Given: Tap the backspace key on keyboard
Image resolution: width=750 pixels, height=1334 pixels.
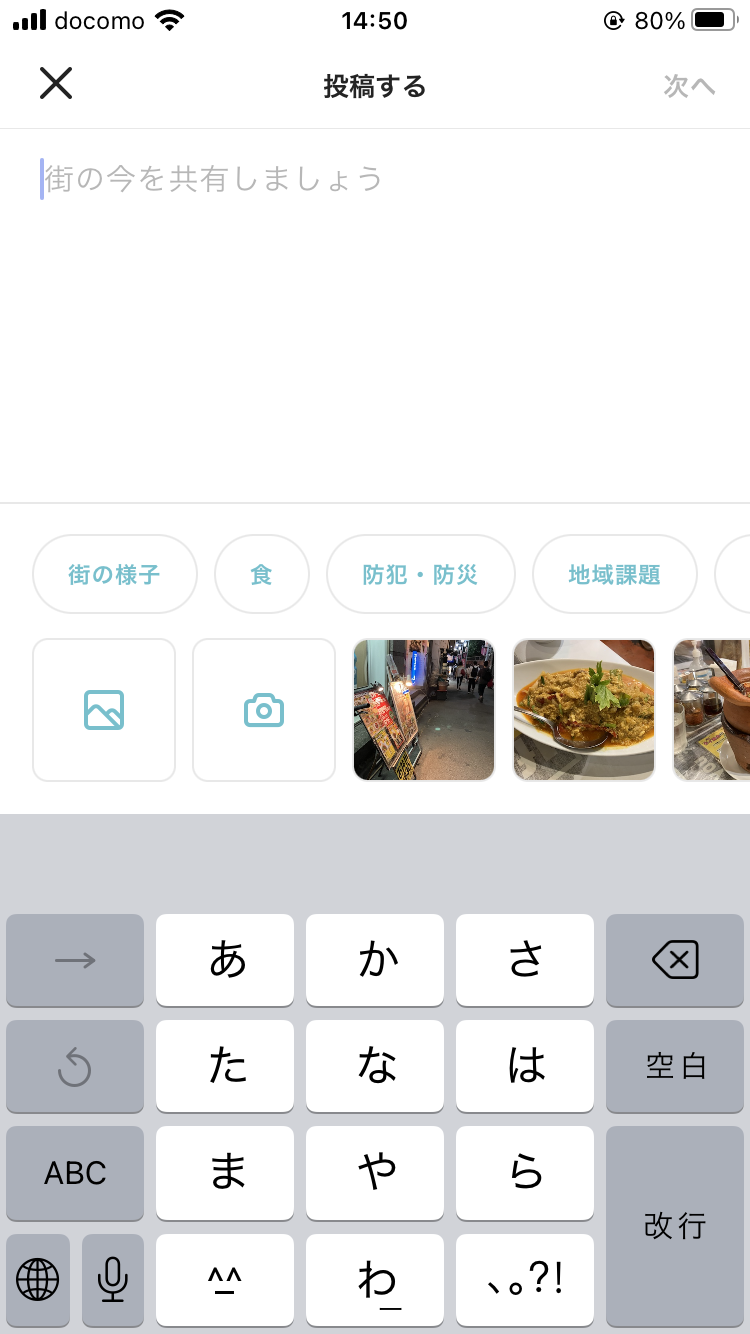Looking at the screenshot, I should [x=675, y=960].
